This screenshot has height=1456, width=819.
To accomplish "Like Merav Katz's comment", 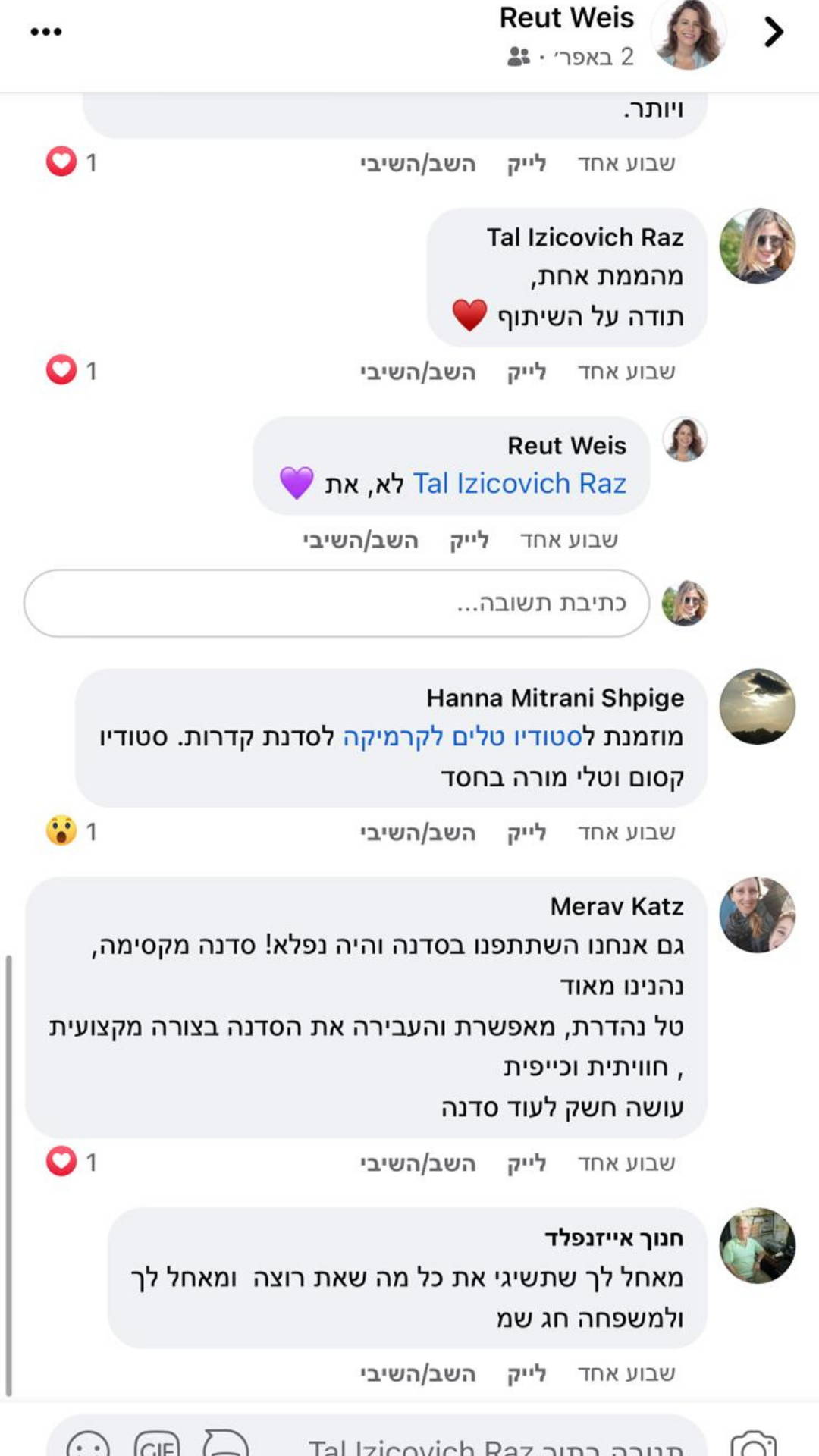I will coord(526,1163).
